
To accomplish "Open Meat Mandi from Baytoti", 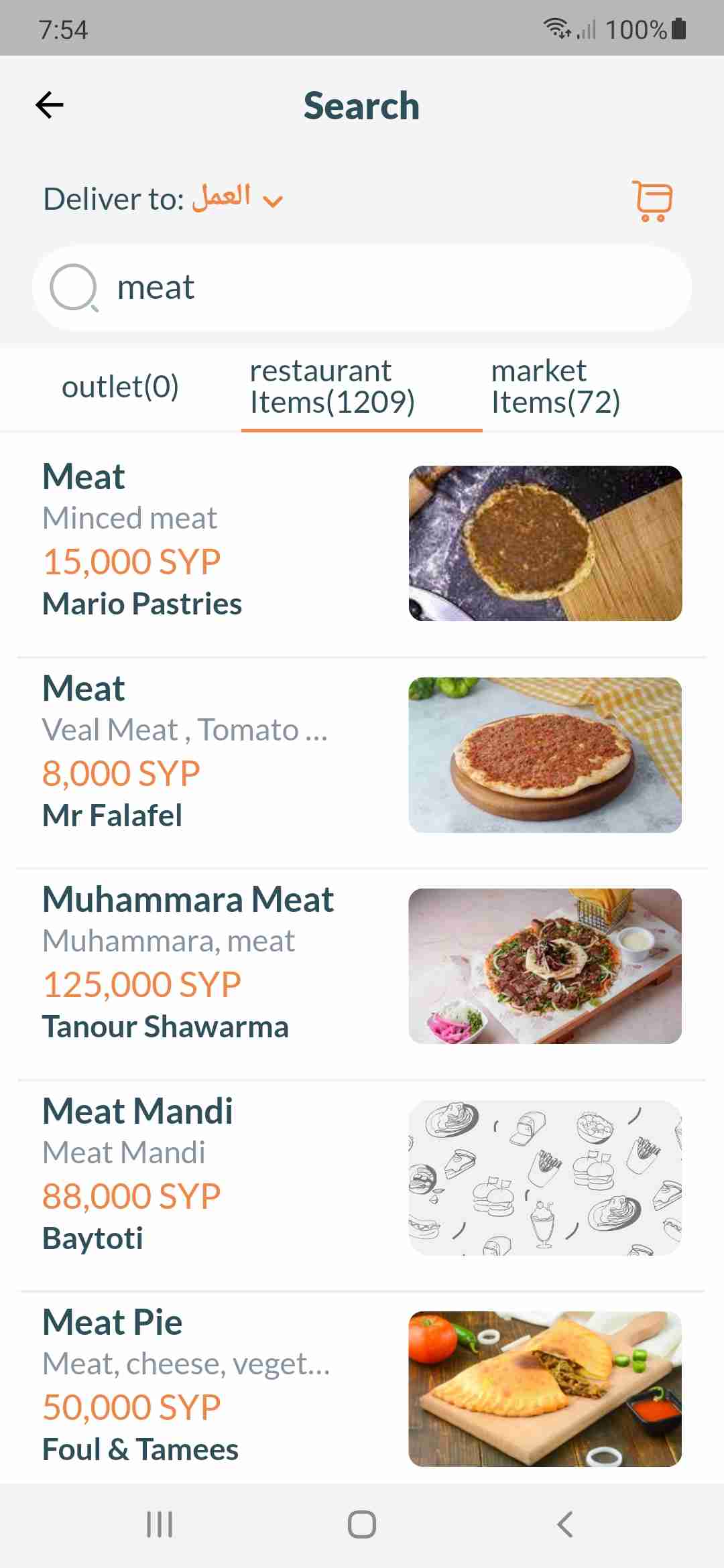I will click(362, 1177).
